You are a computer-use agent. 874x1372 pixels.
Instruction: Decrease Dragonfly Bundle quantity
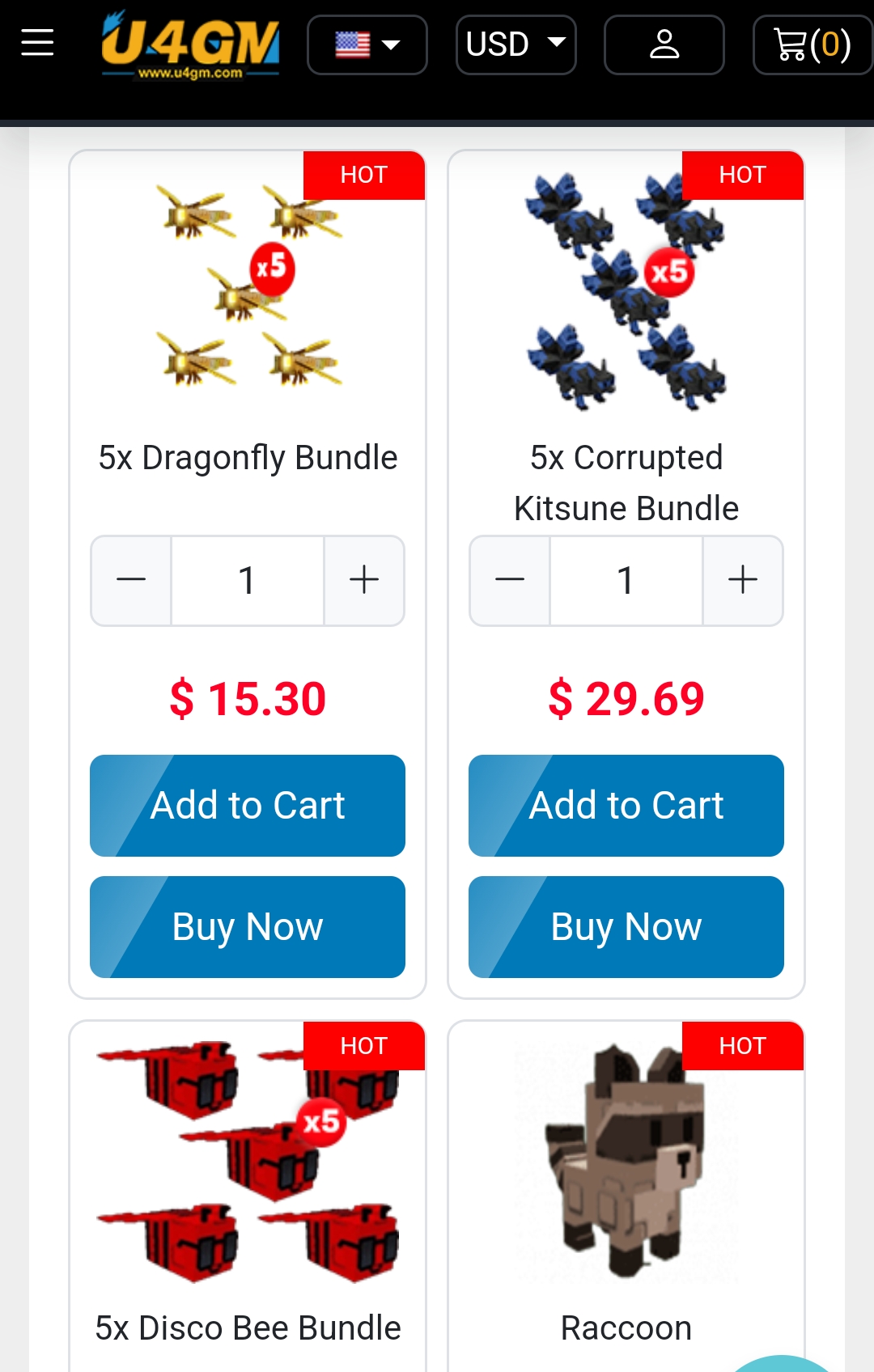click(131, 580)
